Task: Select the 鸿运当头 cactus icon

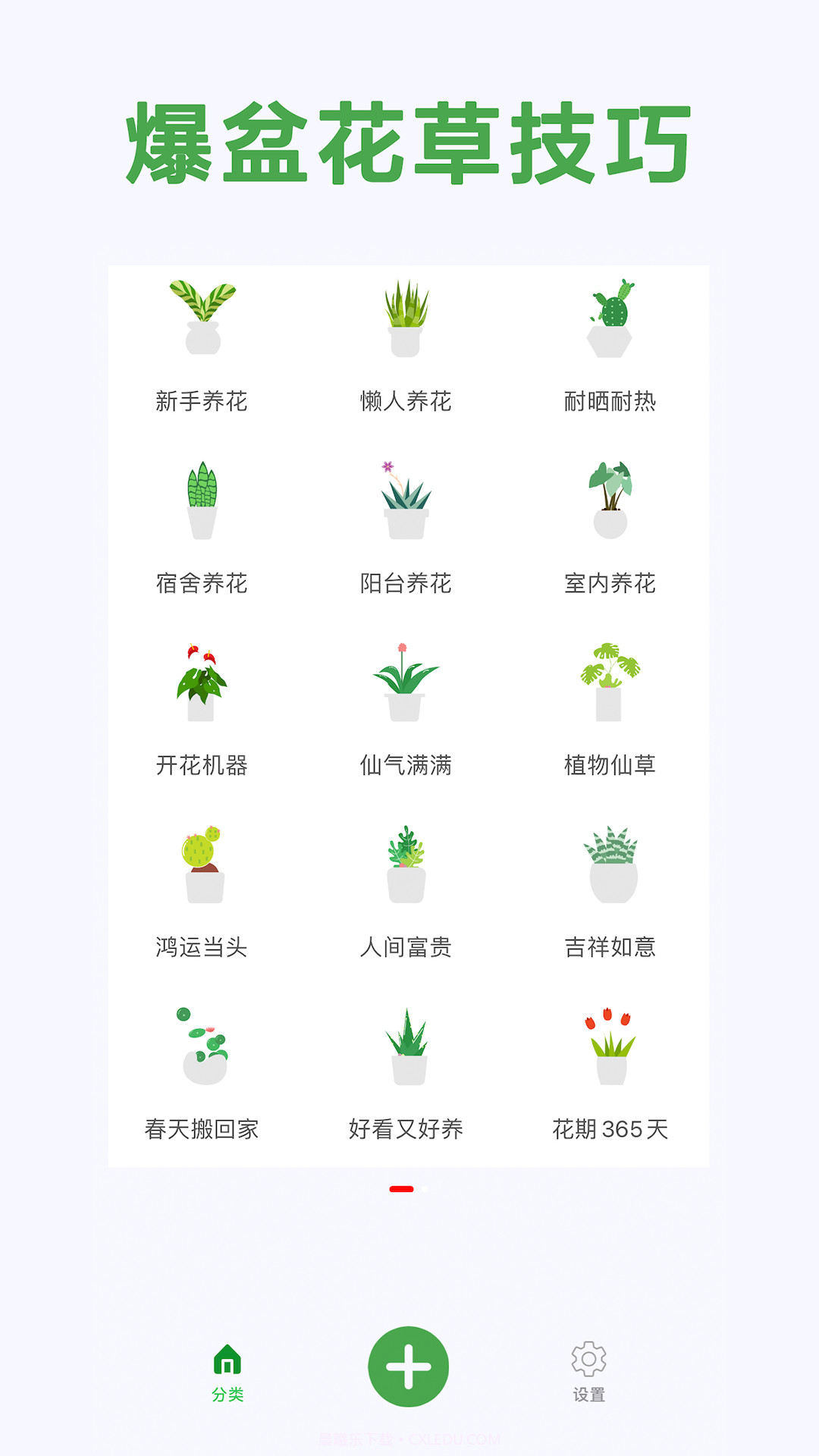Action: tap(202, 864)
